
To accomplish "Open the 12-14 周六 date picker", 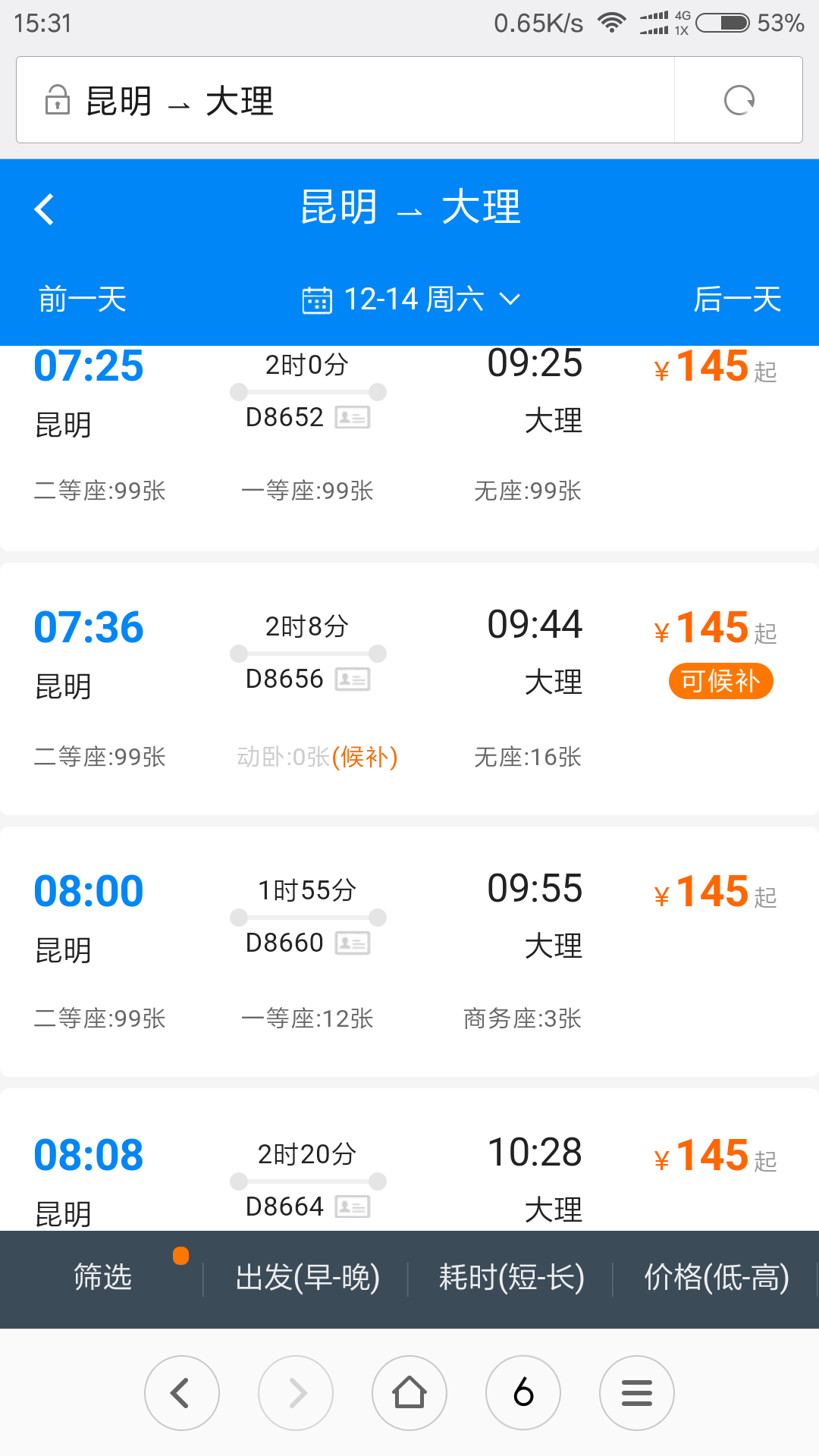I will tap(410, 299).
